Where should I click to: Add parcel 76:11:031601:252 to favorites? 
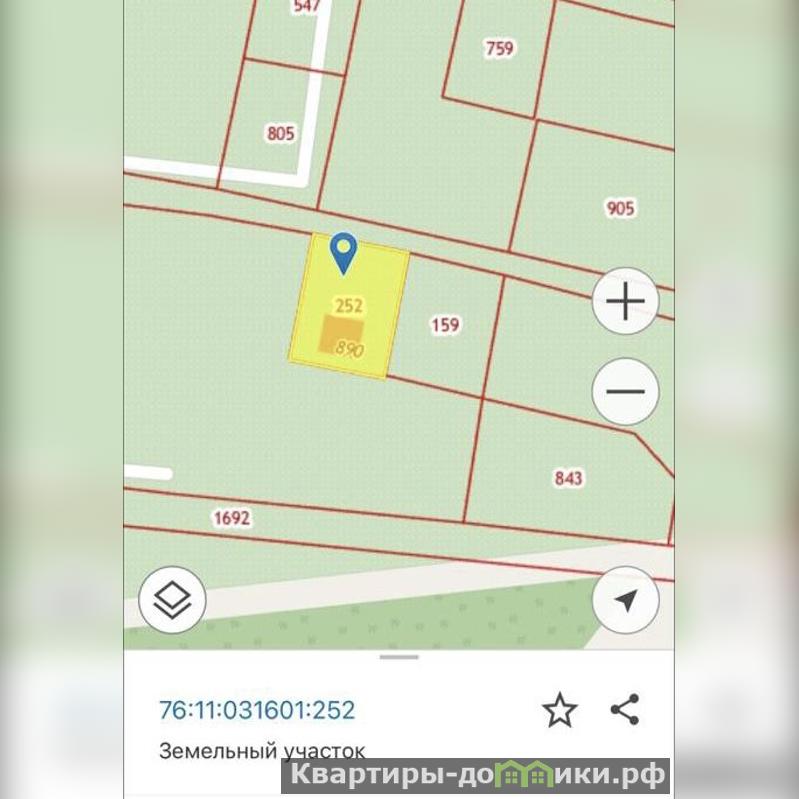tap(560, 710)
